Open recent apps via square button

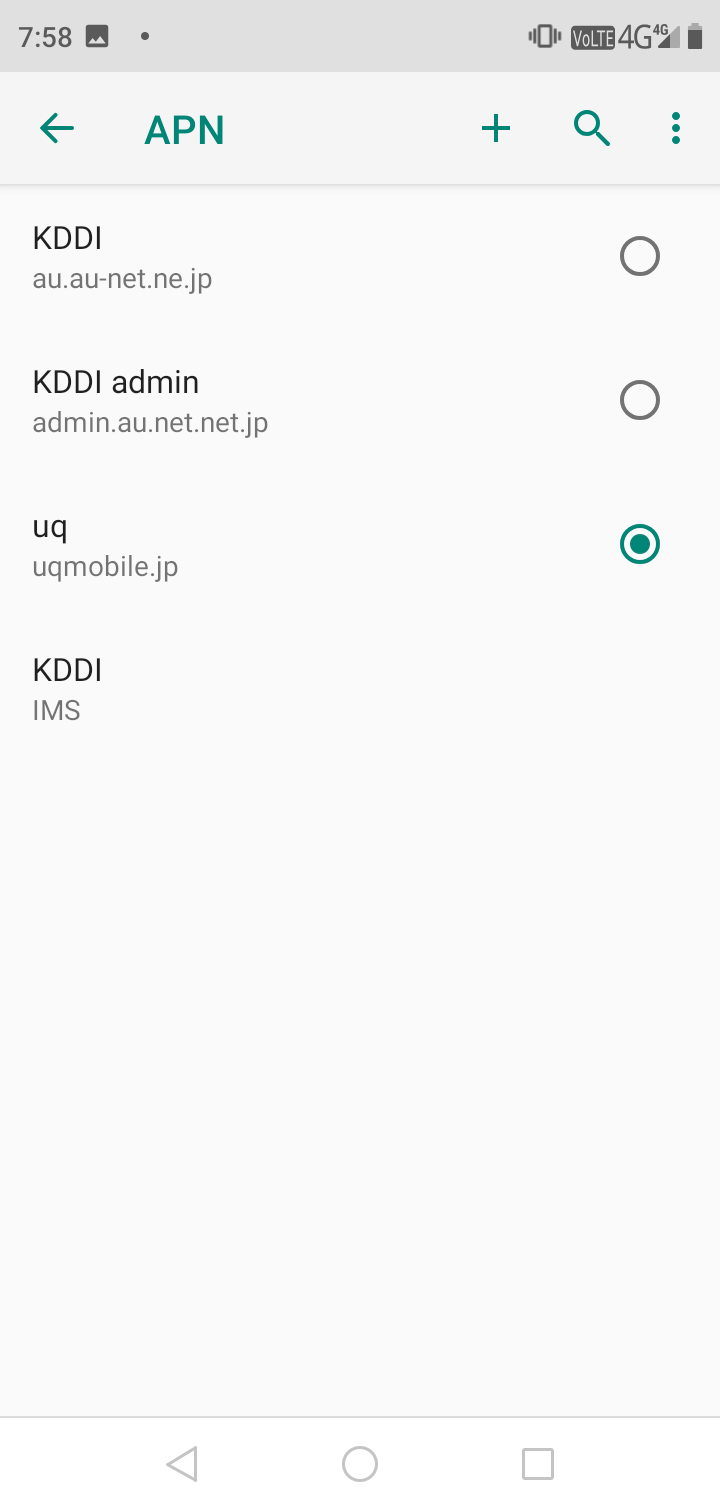pyautogui.click(x=538, y=1464)
